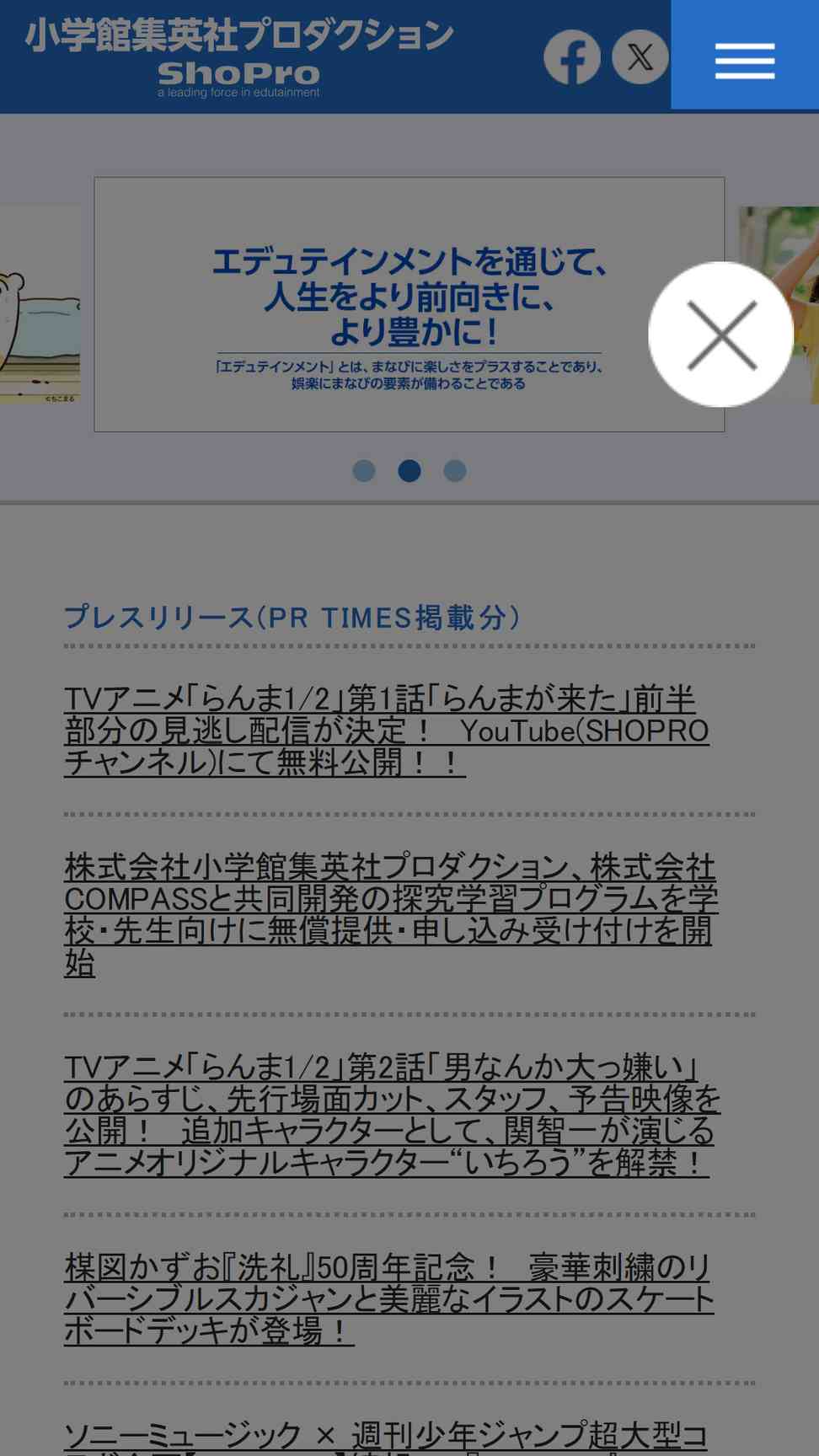The width and height of the screenshot is (819, 1456).
Task: Open the hamburger menu button
Action: click(x=745, y=56)
